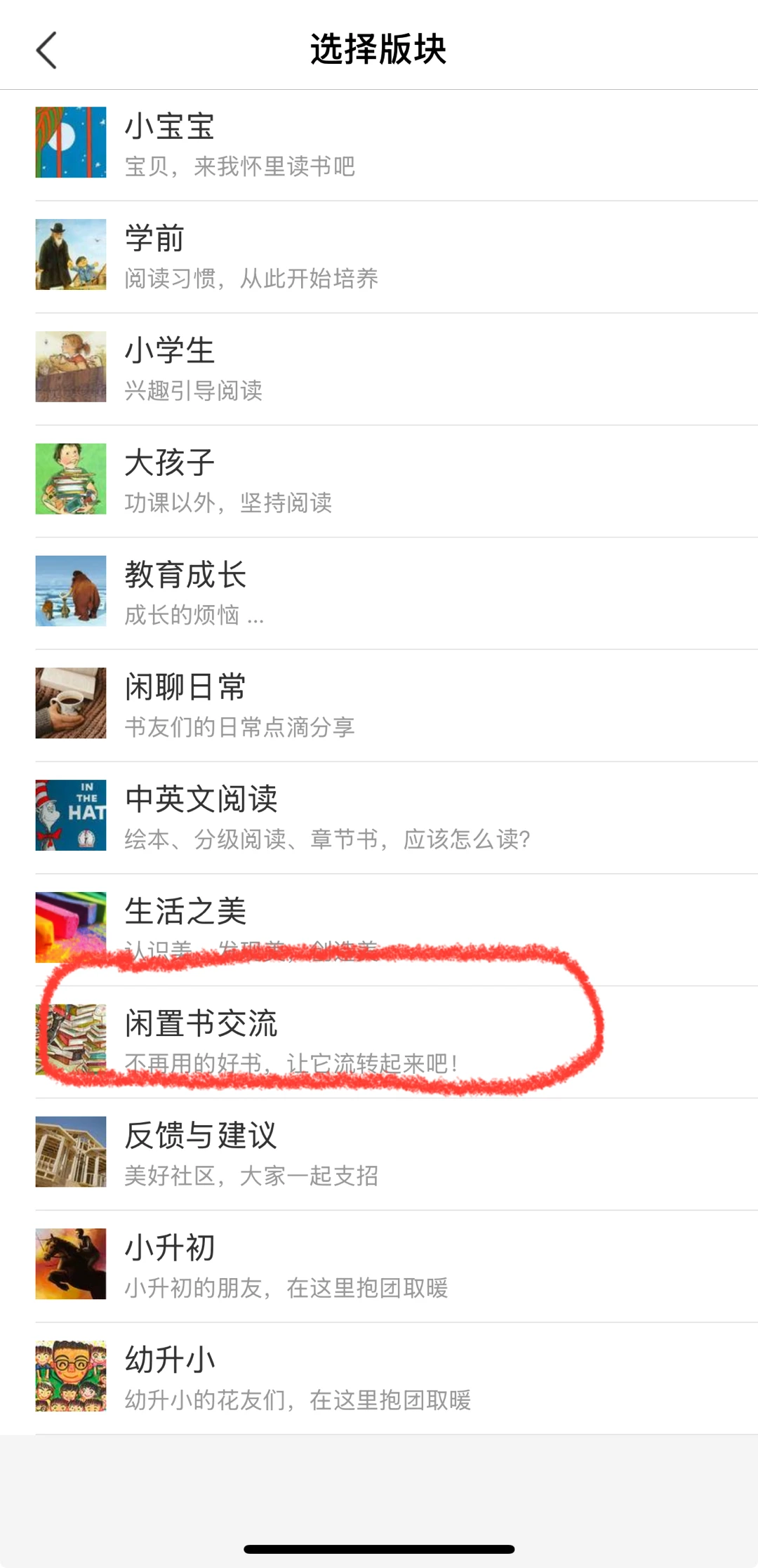Choose the 中英文阅读 section

379,817
